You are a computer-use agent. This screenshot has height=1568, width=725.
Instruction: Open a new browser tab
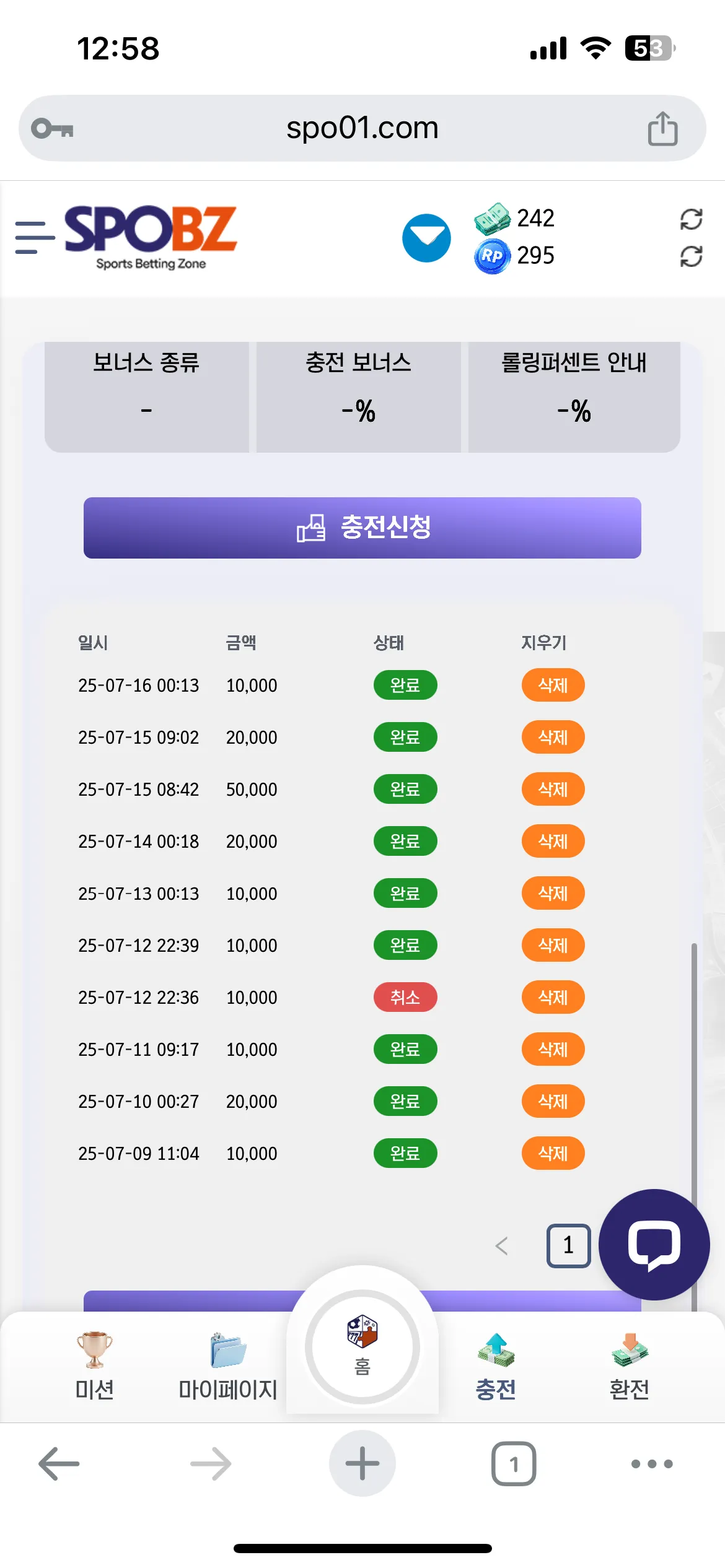(362, 1463)
